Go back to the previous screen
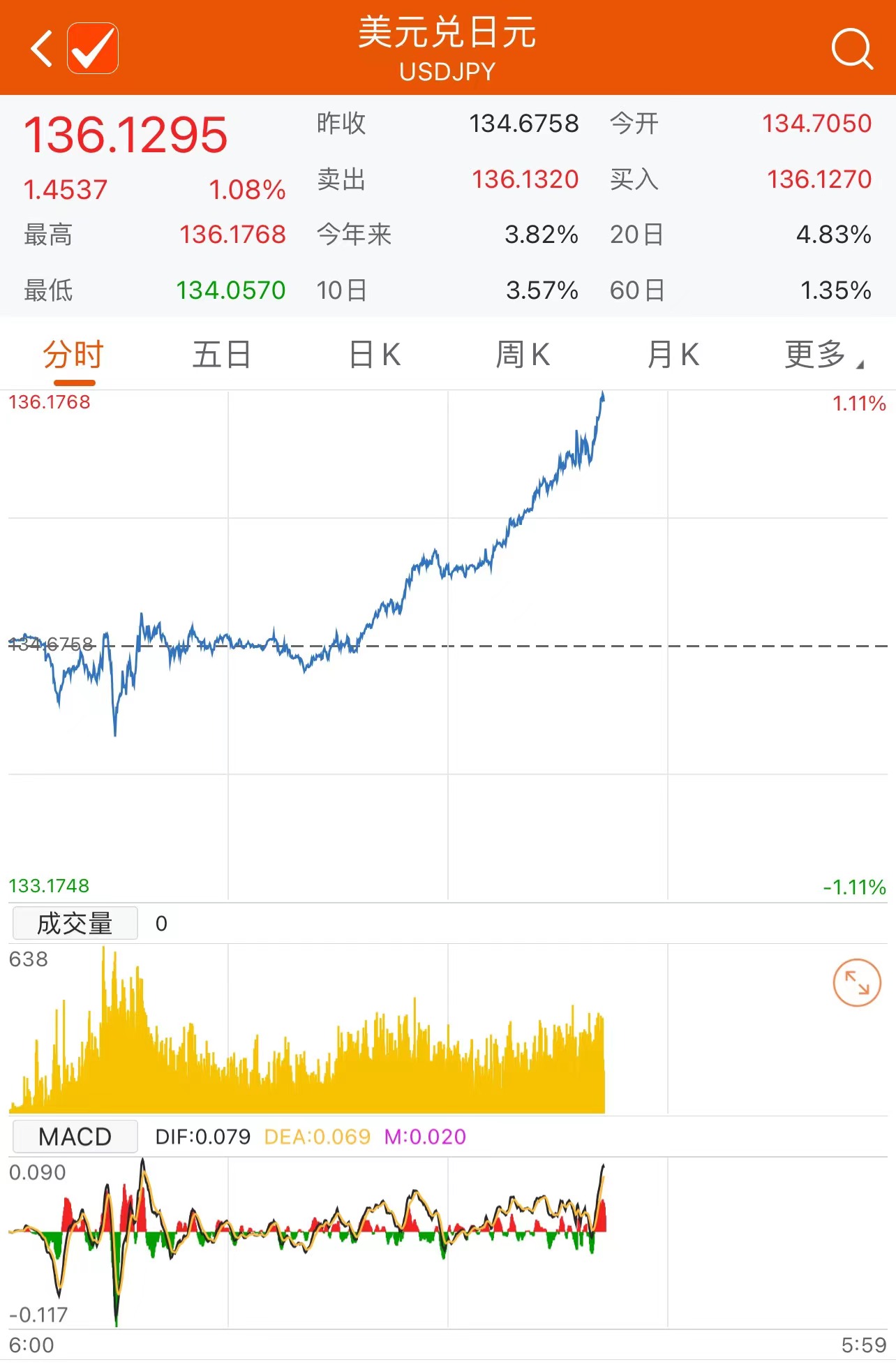This screenshot has width=896, height=1367. pyautogui.click(x=42, y=48)
